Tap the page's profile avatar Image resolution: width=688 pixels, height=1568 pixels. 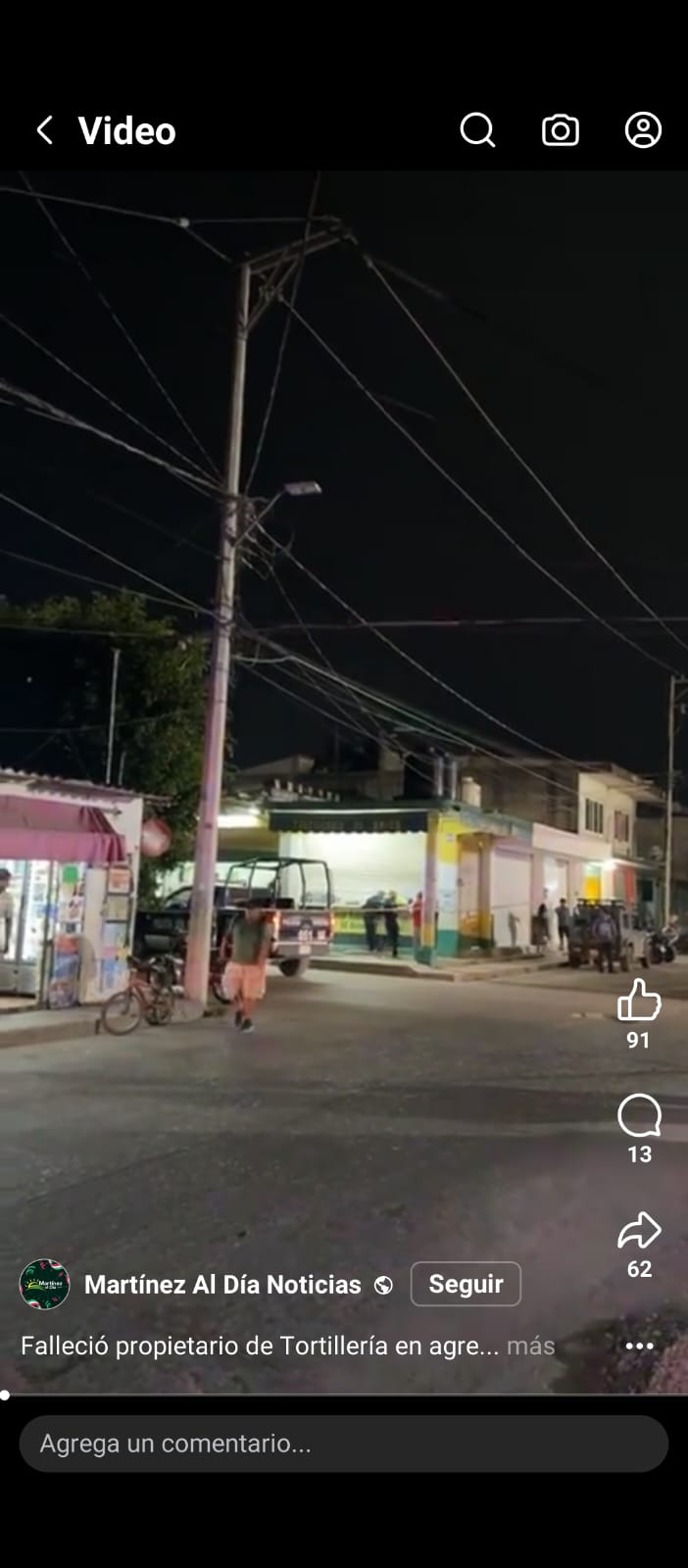coord(45,1284)
